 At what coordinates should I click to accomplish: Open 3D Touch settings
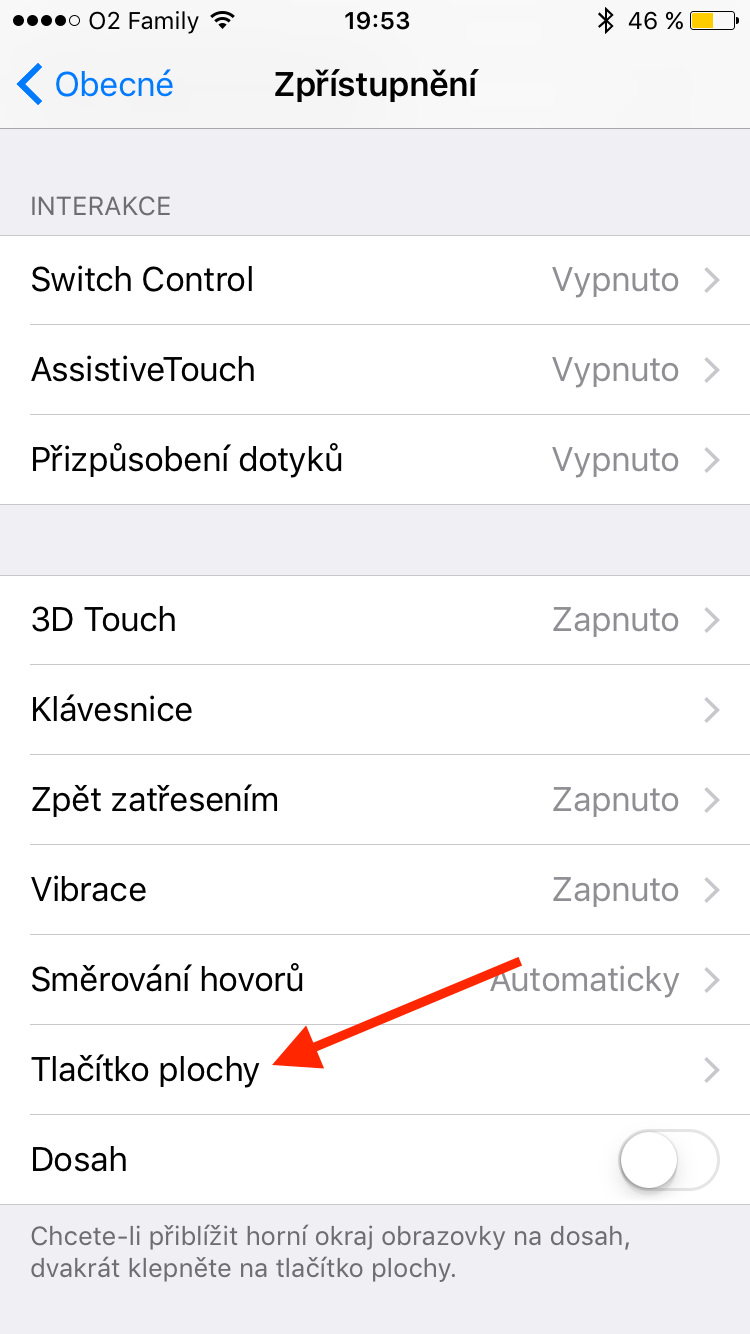(375, 620)
